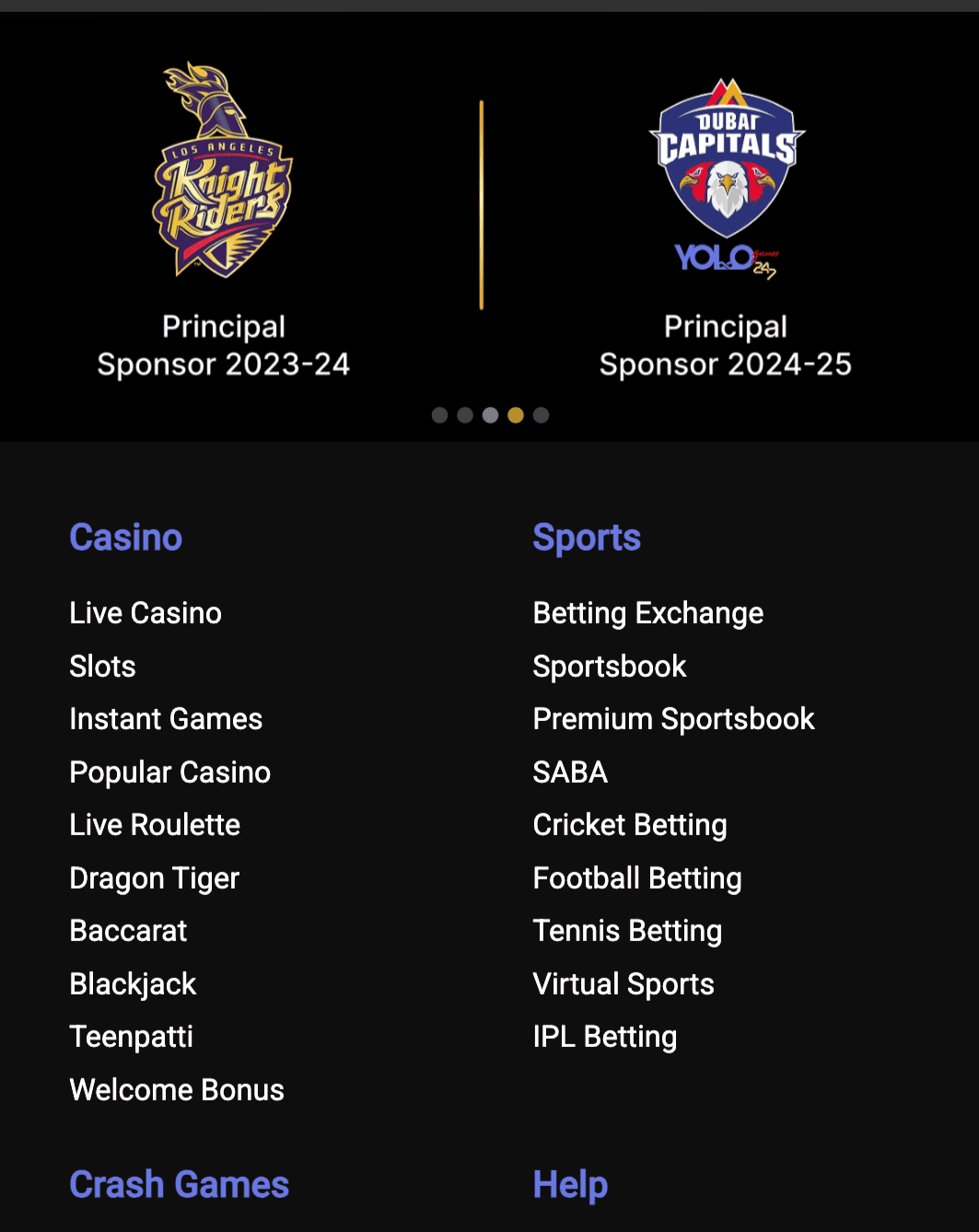Image resolution: width=979 pixels, height=1232 pixels.
Task: Open Instant Games
Action: 166,719
